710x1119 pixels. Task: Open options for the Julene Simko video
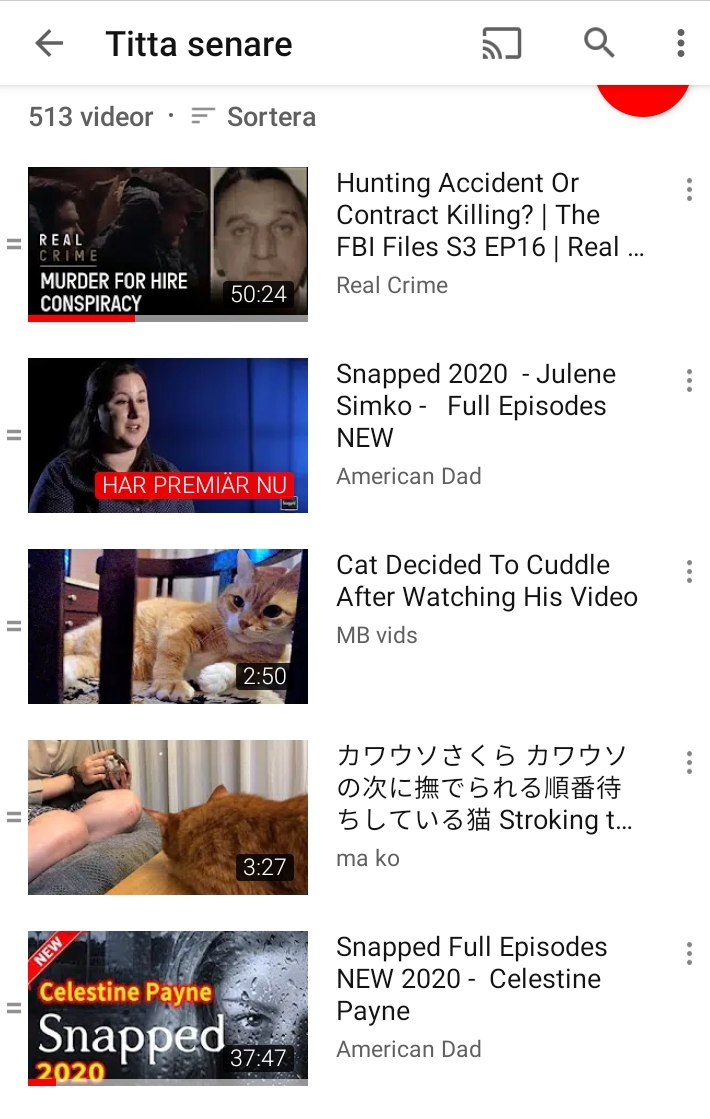click(688, 381)
